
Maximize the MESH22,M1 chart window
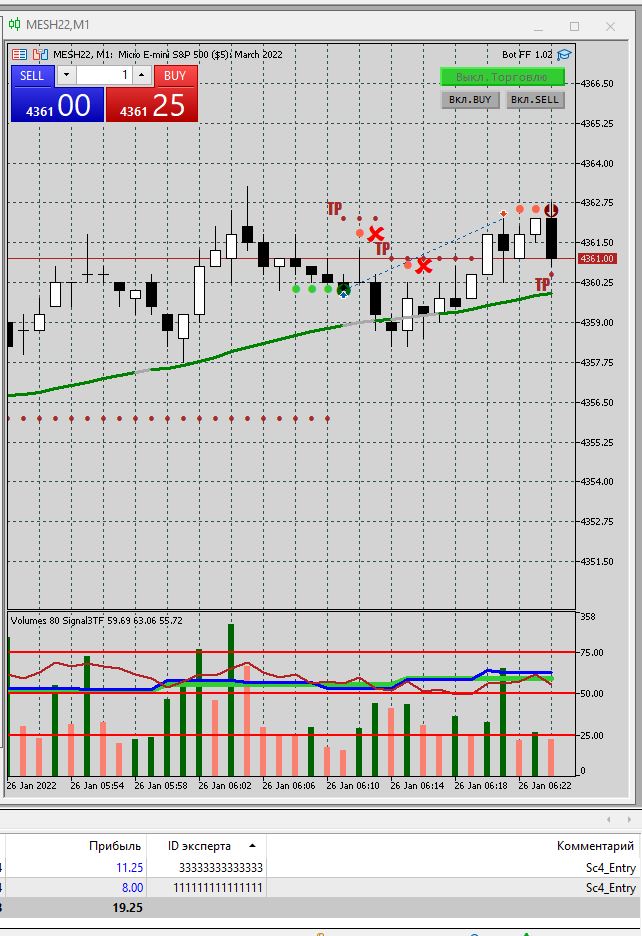point(574,26)
